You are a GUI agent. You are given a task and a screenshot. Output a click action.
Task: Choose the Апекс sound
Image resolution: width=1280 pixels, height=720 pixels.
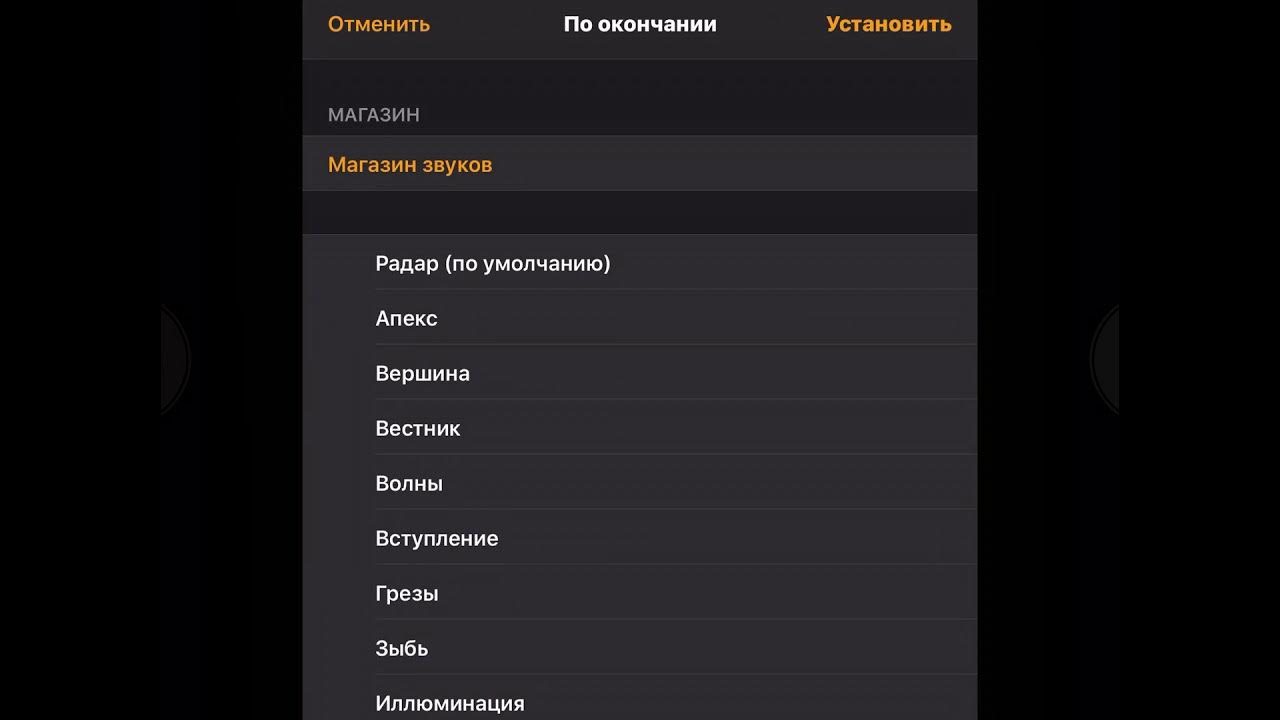(x=407, y=319)
